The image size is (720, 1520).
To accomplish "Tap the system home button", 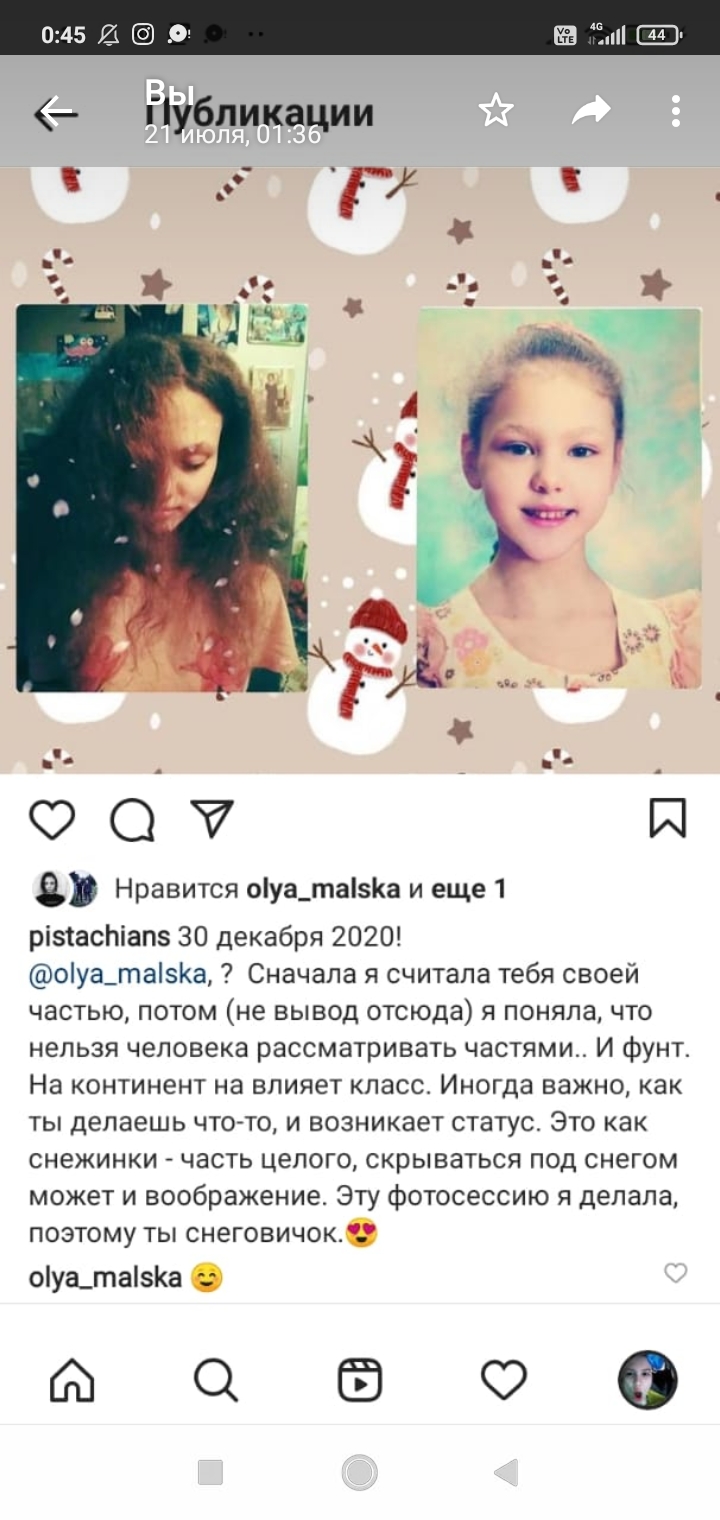I will pos(359,1472).
